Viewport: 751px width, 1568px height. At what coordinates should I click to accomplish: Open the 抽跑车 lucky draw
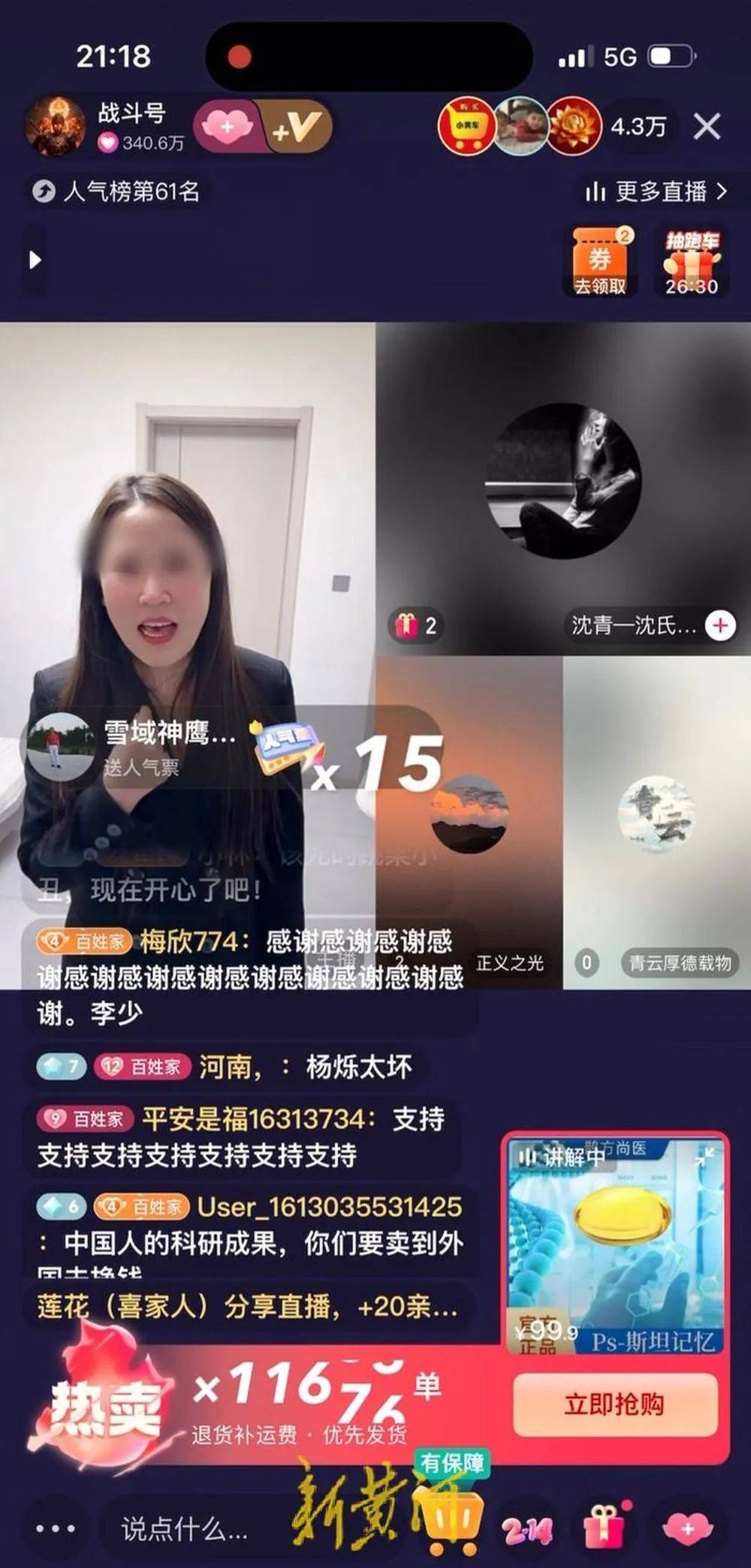pyautogui.click(x=691, y=262)
